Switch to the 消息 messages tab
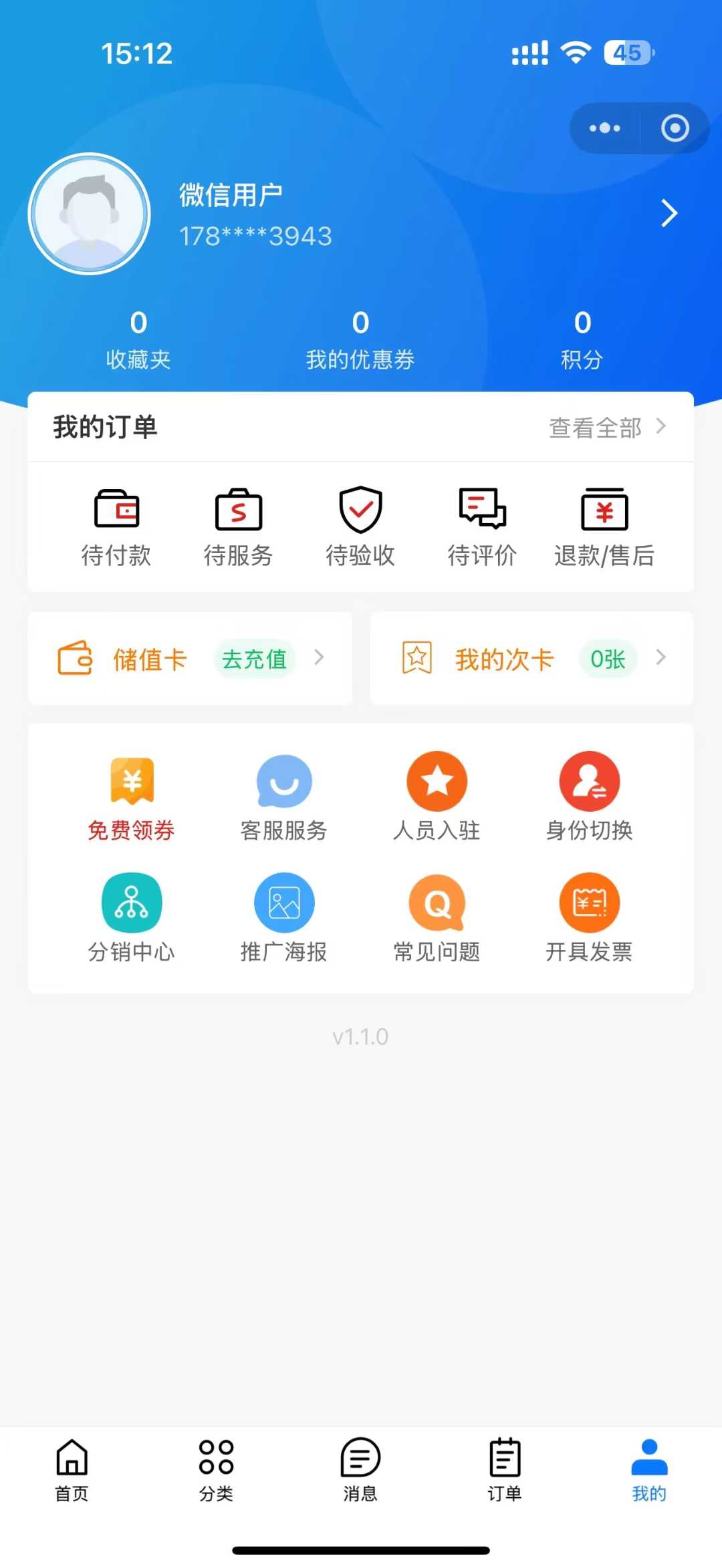 (x=360, y=1470)
